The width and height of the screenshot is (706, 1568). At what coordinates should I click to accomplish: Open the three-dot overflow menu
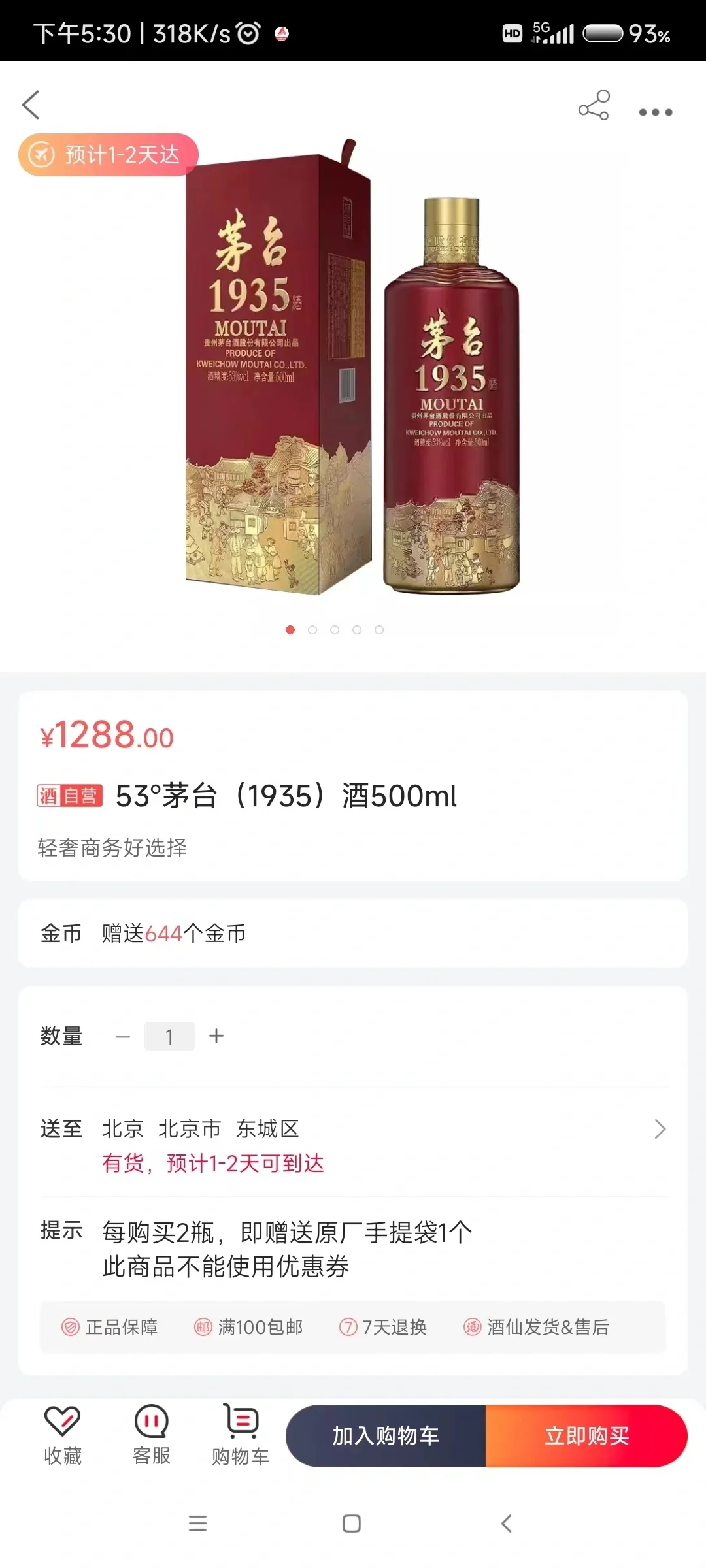655,112
